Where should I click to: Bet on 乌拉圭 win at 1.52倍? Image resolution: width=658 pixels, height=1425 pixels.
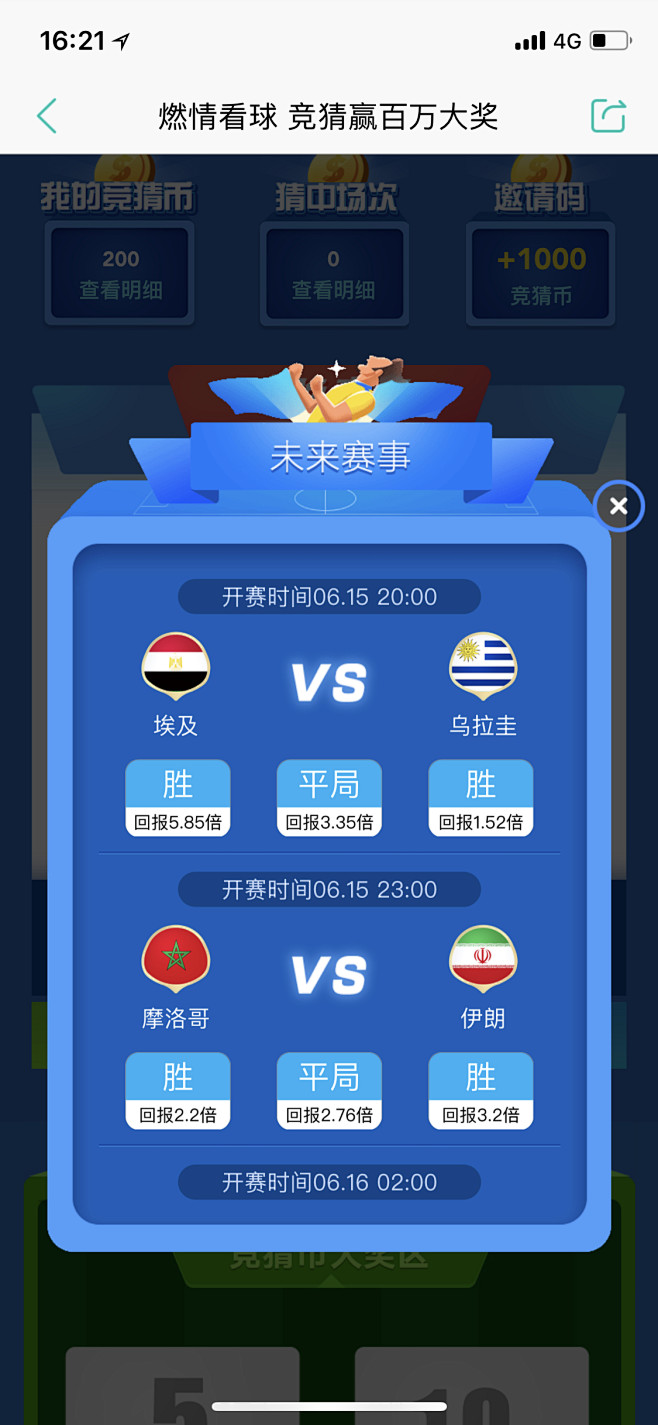(x=481, y=797)
